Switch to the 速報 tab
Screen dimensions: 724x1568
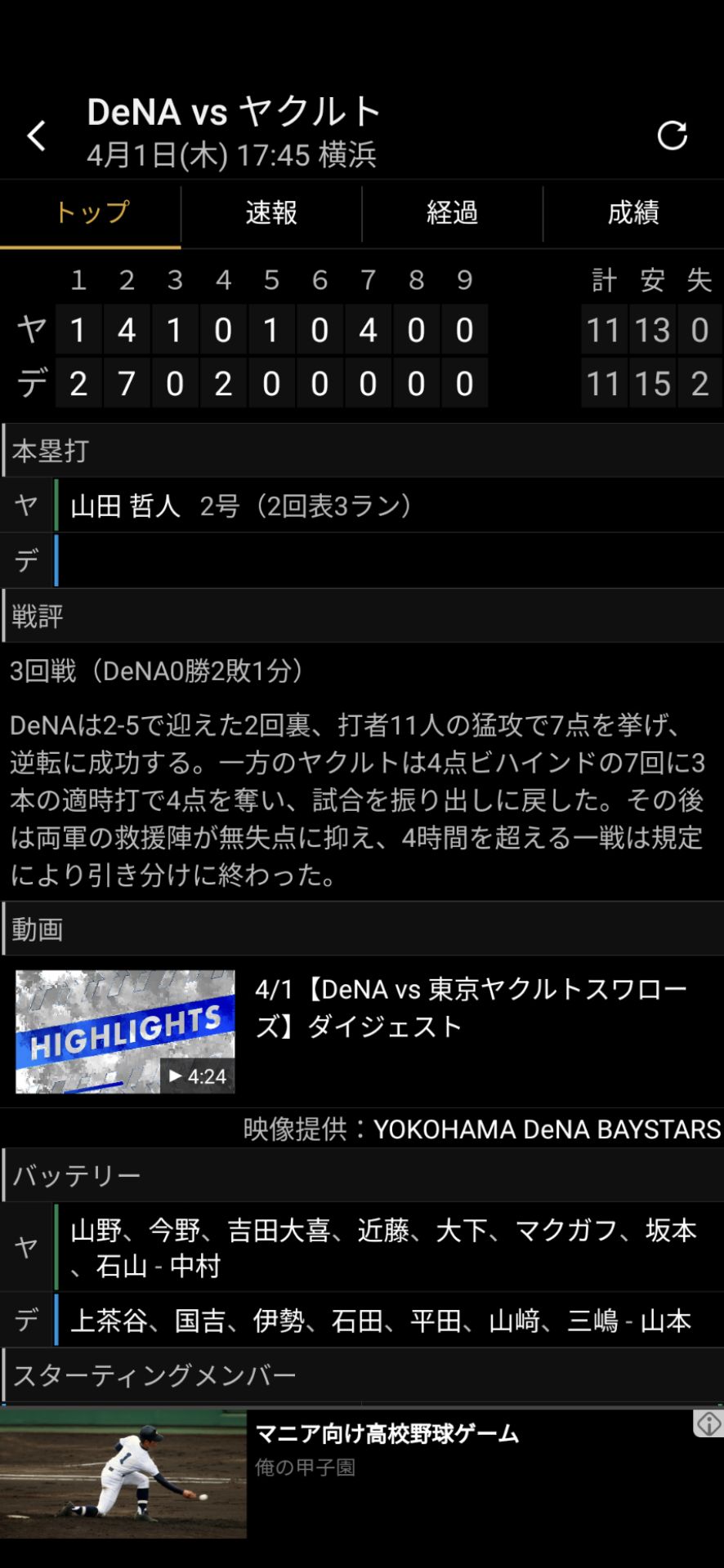point(271,213)
